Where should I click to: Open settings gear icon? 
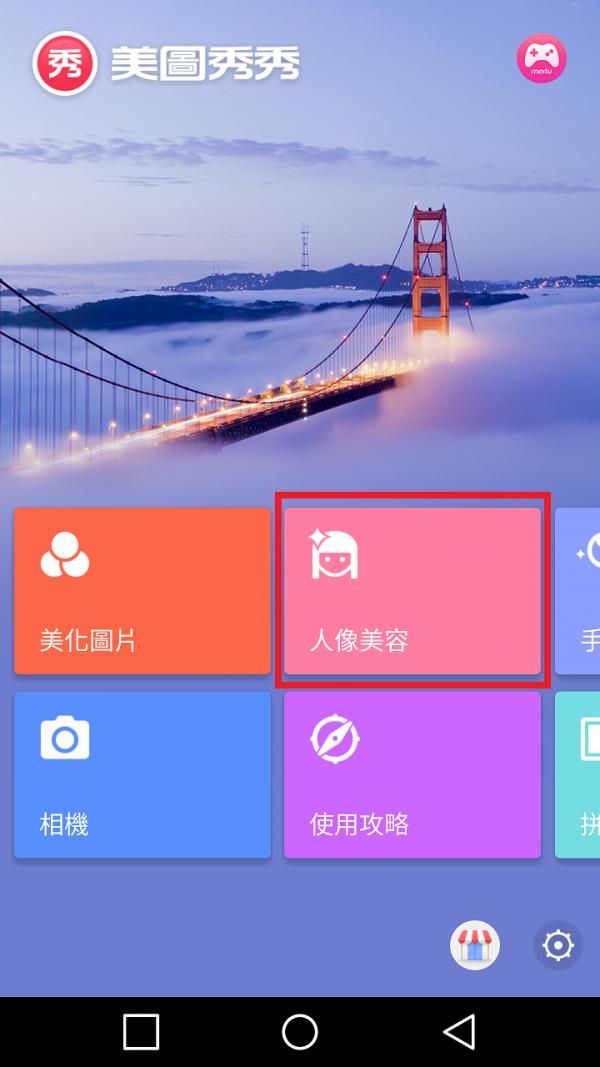point(557,945)
